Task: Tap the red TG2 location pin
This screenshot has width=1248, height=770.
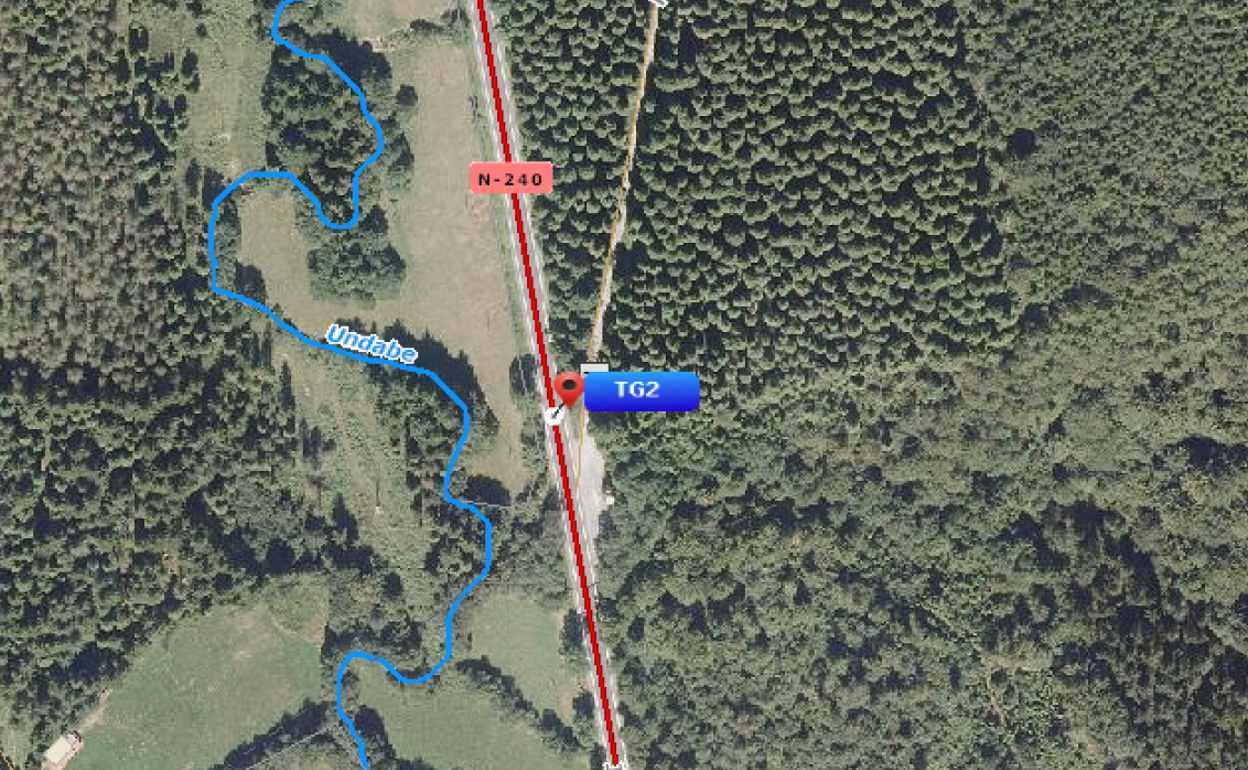Action: pos(569,388)
